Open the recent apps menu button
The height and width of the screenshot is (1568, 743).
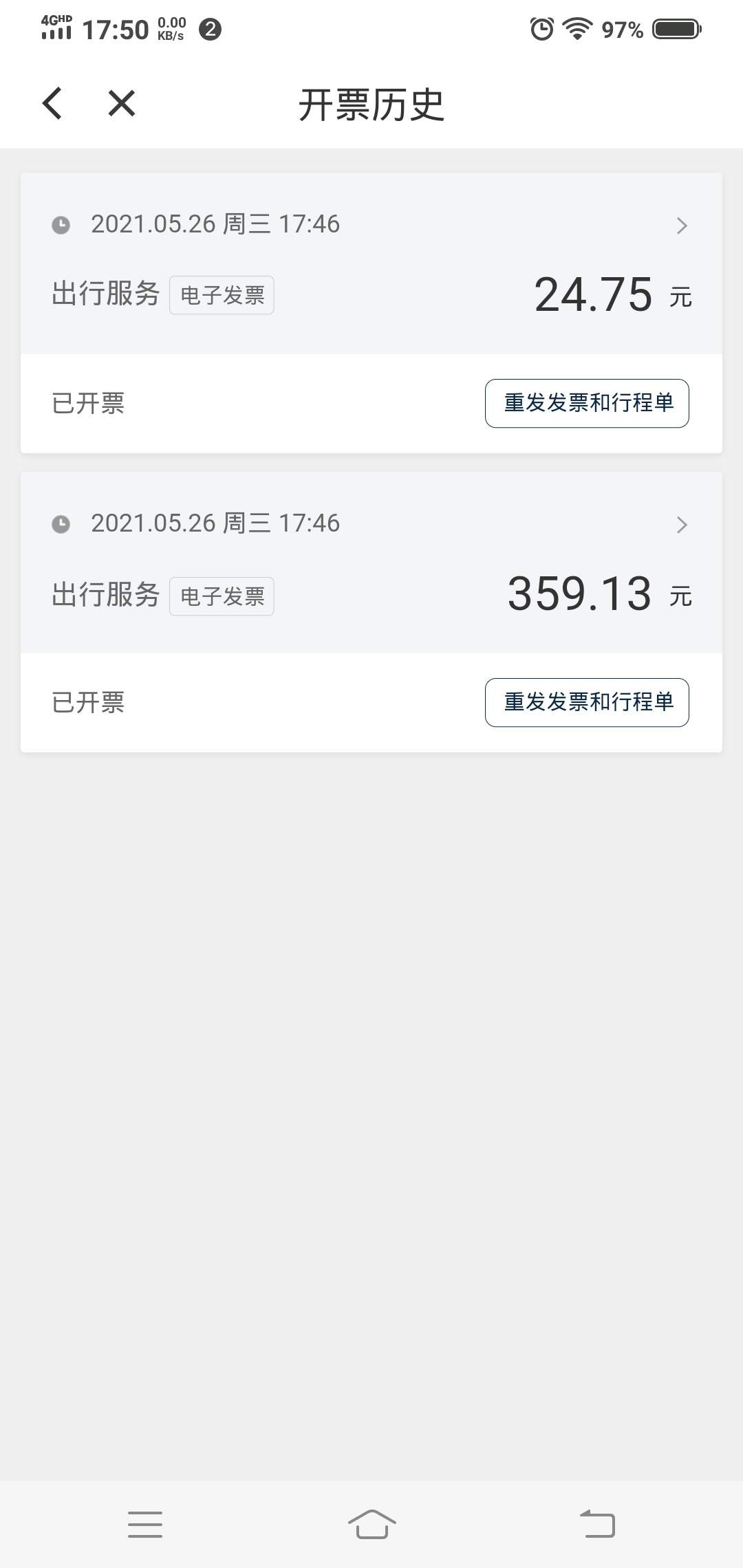click(145, 1525)
